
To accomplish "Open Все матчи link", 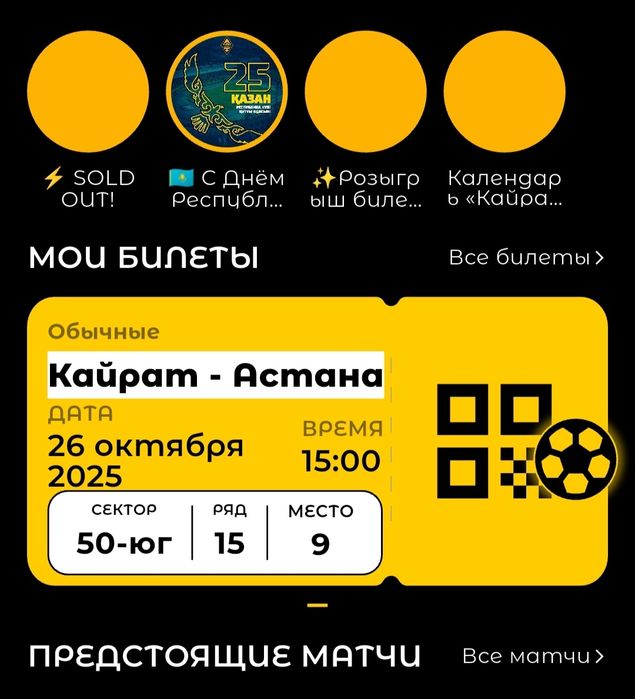I will tap(532, 657).
